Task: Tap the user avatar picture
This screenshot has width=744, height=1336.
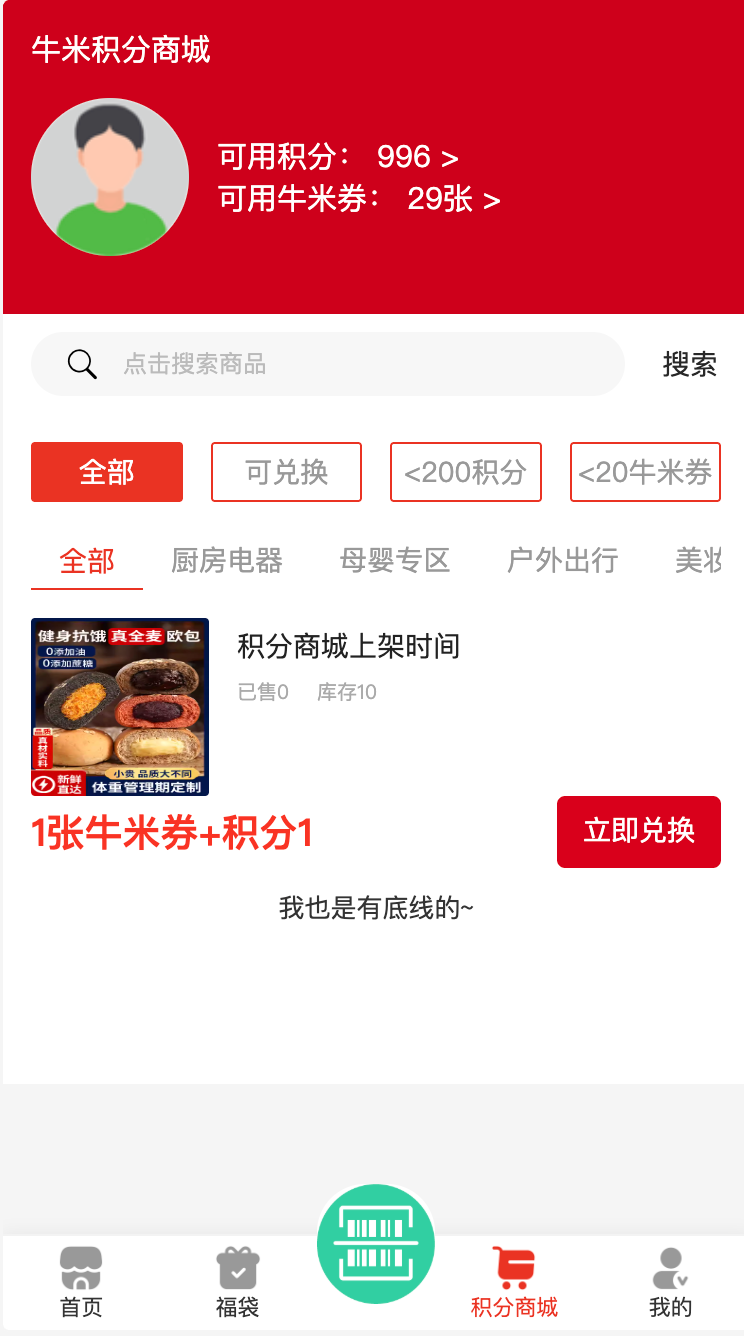Action: click(x=110, y=176)
